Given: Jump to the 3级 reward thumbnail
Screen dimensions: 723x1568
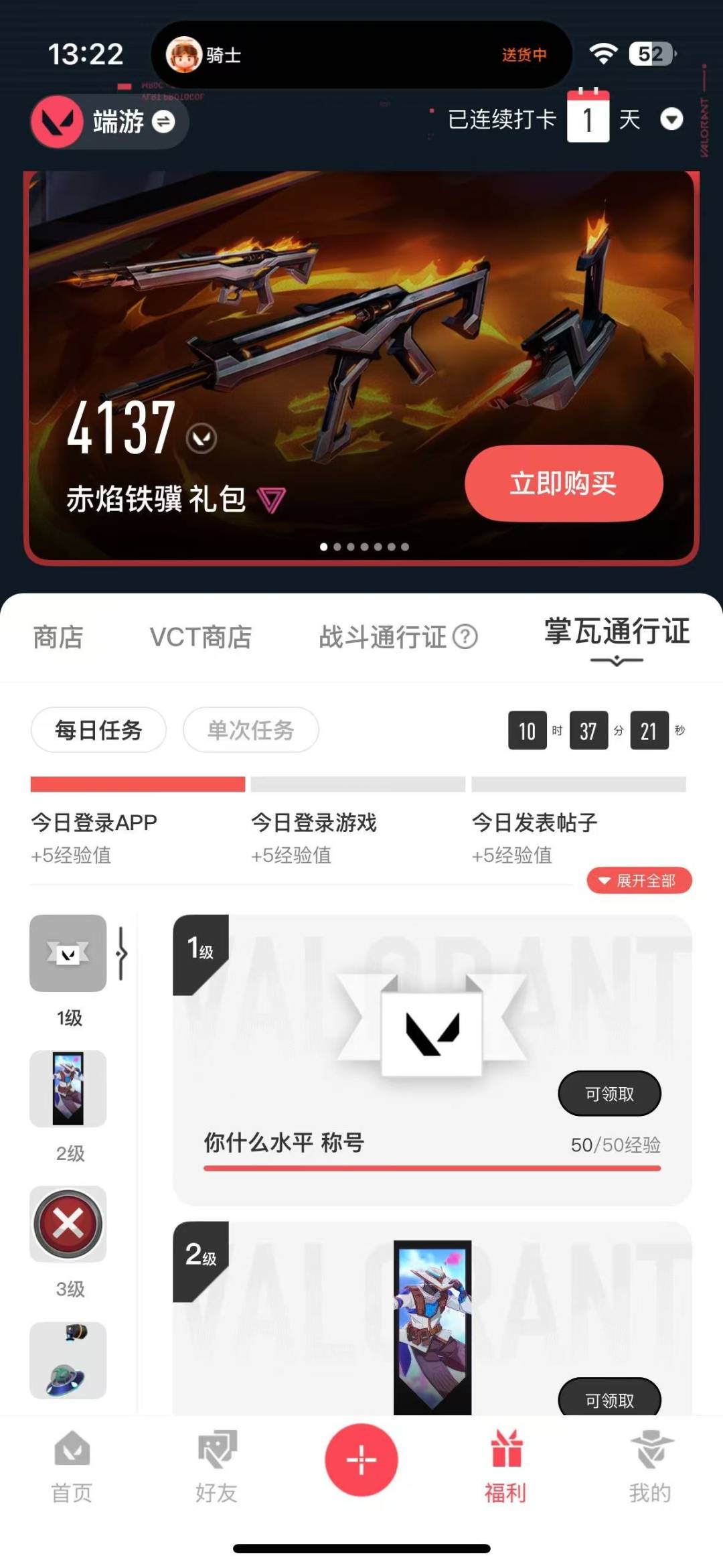Looking at the screenshot, I should click(x=68, y=1224).
